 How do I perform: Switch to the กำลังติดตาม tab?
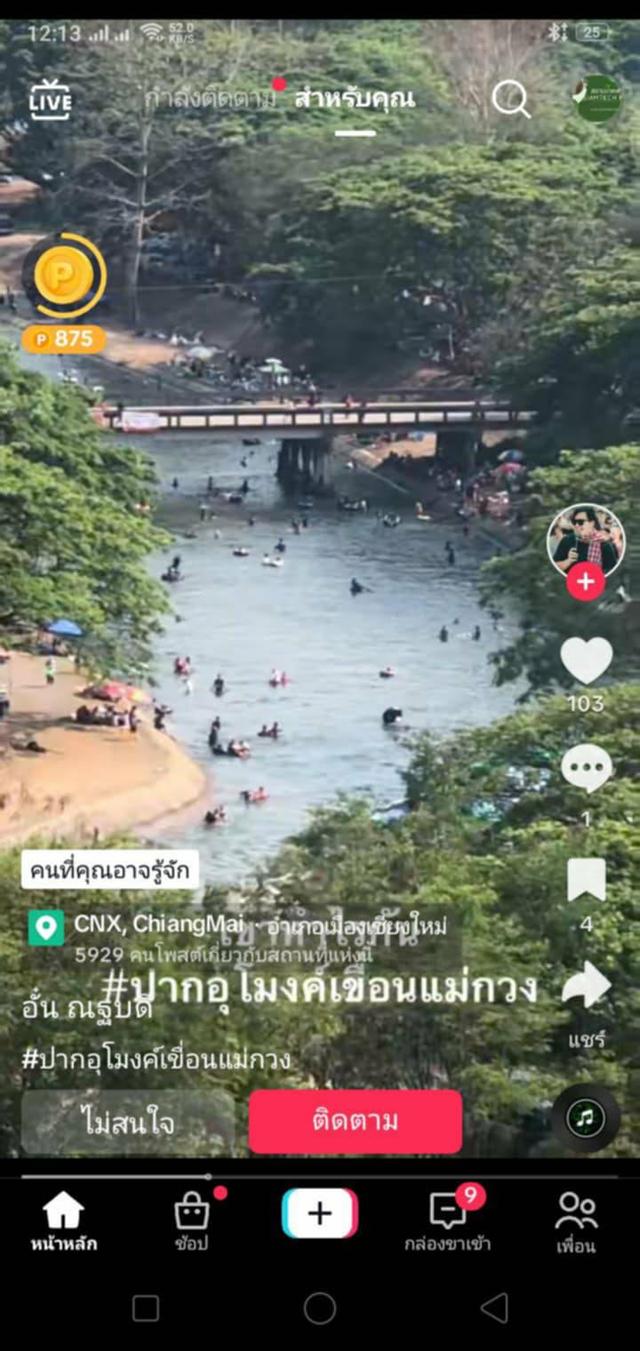pyautogui.click(x=208, y=99)
